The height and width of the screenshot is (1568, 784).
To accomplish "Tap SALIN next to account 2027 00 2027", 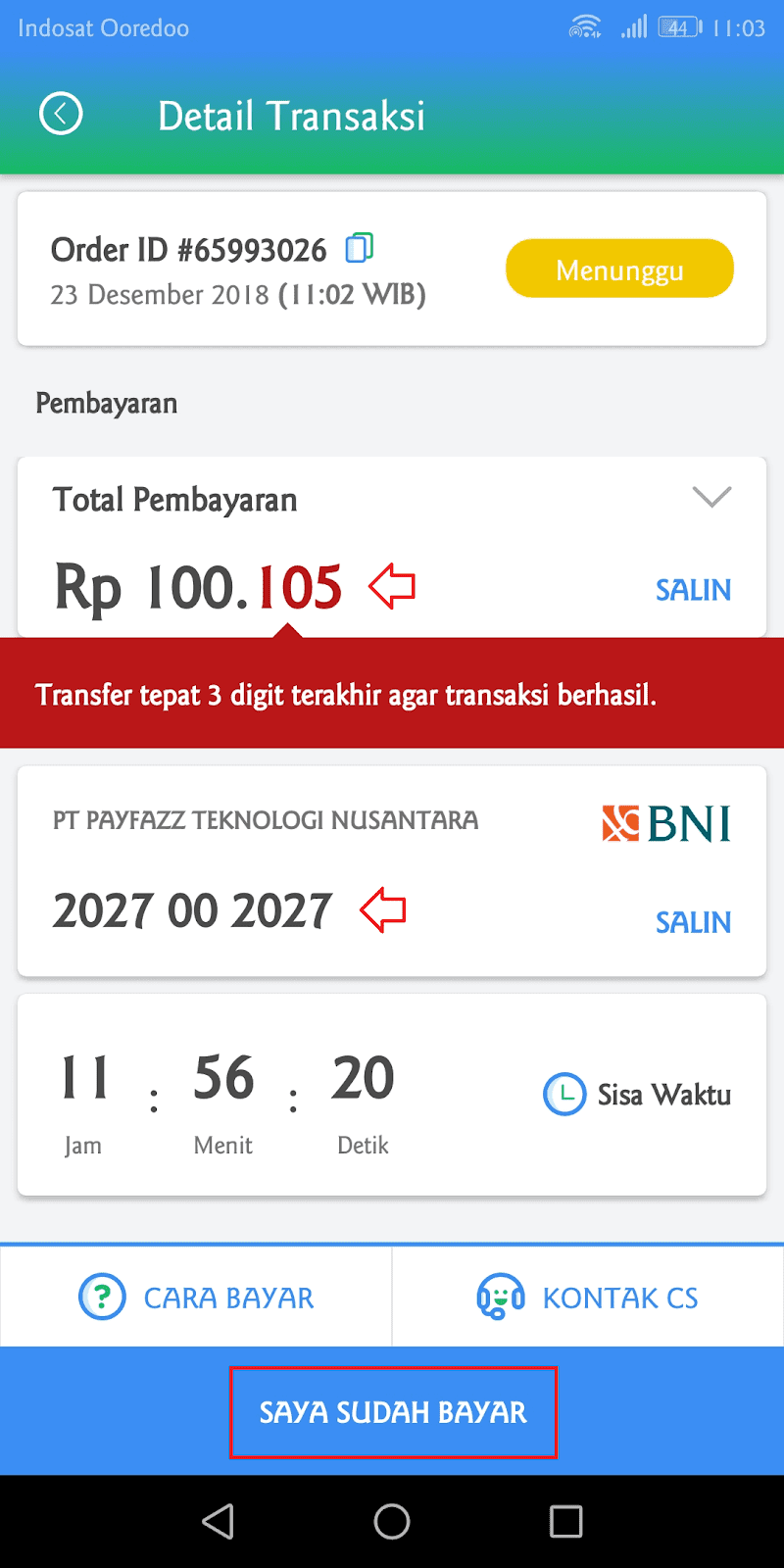I will pyautogui.click(x=693, y=921).
